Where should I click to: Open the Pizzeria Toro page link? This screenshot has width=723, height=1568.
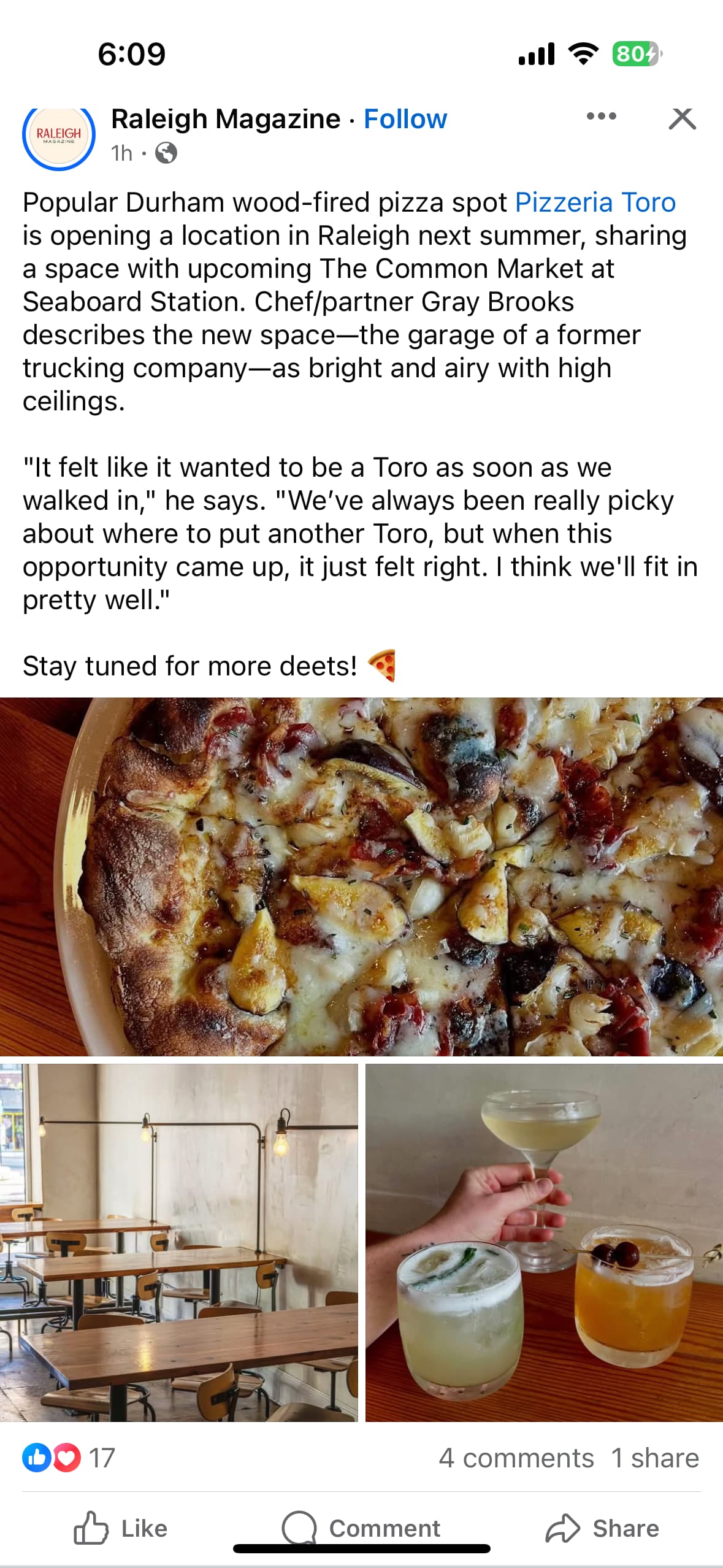coord(595,202)
